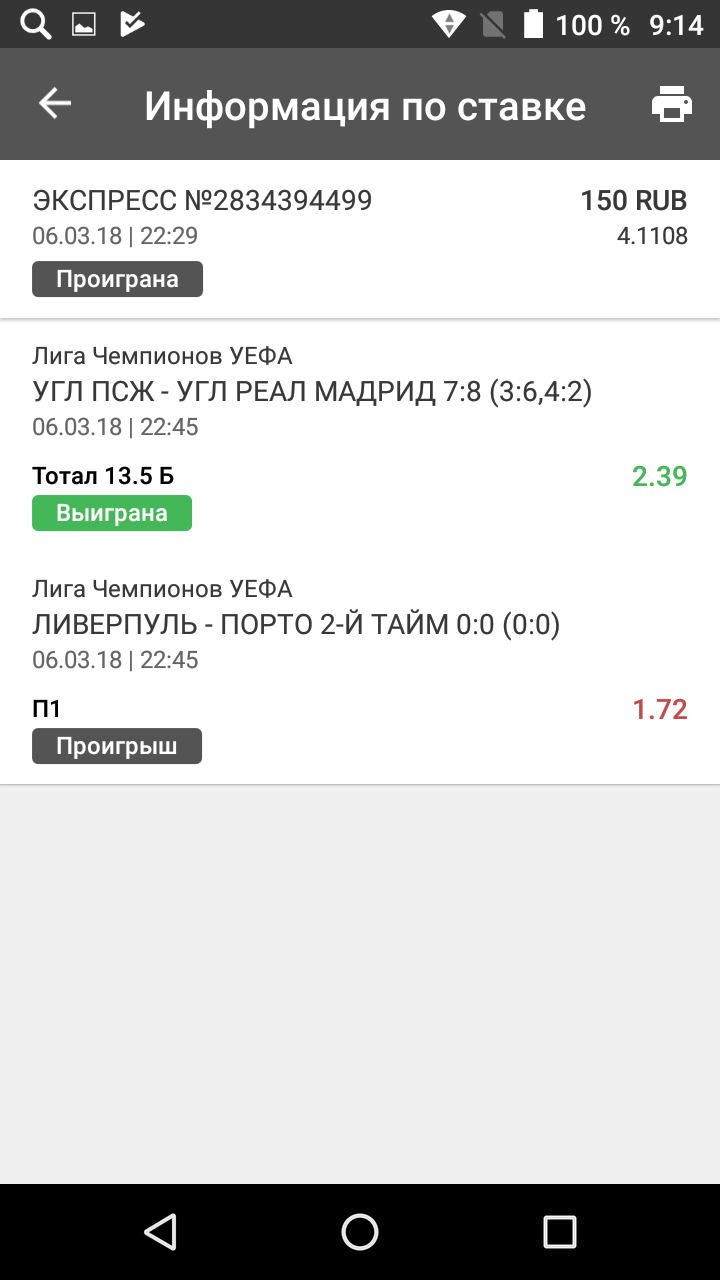Open the Ливерпуль - Порто second half event

pyautogui.click(x=296, y=625)
